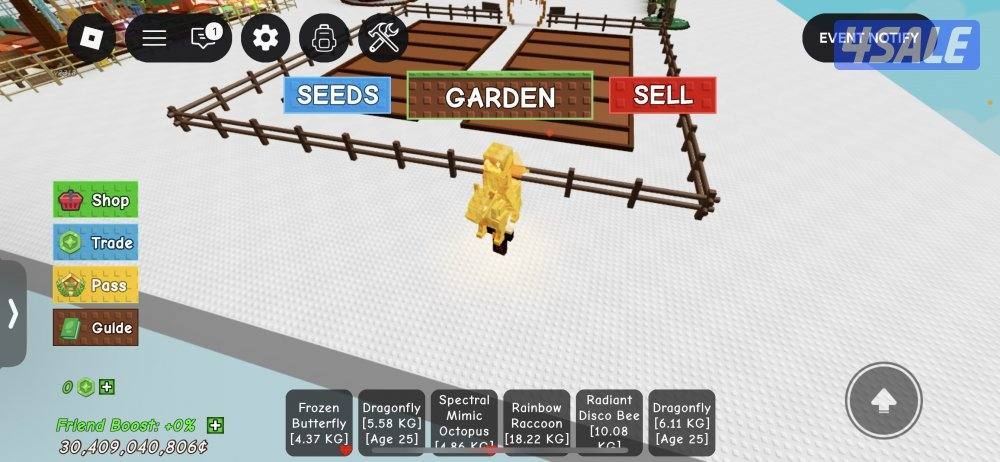Open the Roblox main menu logo
The width and height of the screenshot is (1000, 462).
tap(91, 39)
